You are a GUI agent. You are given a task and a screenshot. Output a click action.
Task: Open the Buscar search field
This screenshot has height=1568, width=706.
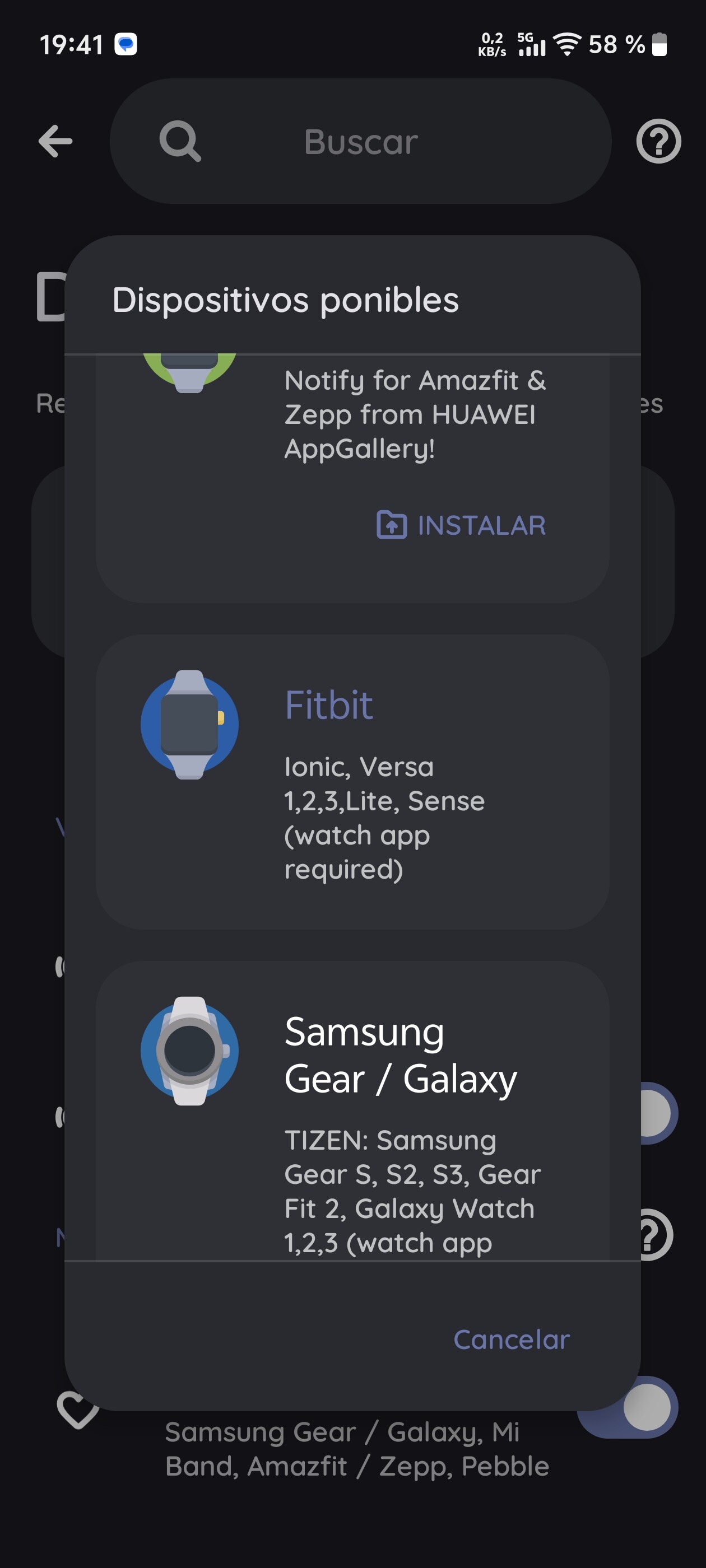click(360, 141)
